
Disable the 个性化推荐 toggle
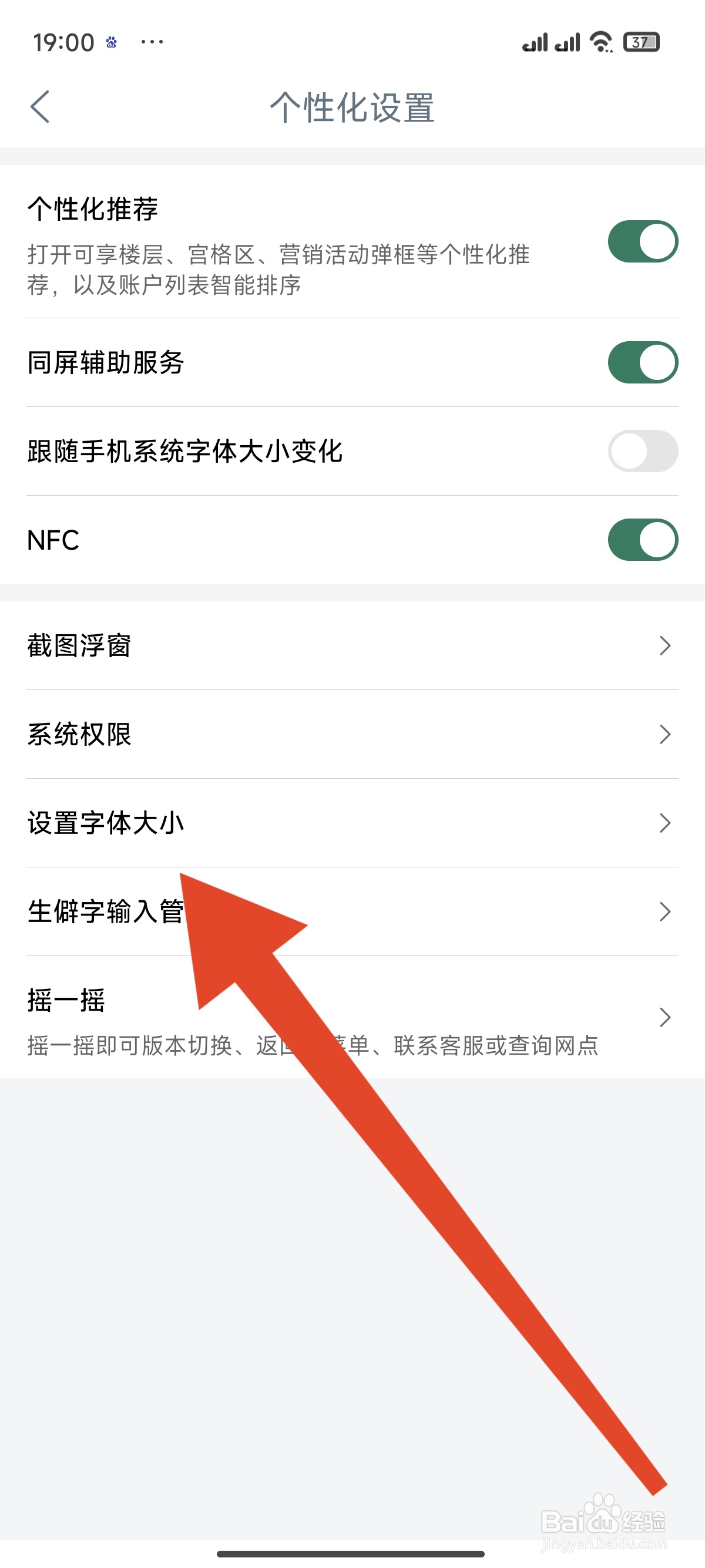(x=643, y=241)
